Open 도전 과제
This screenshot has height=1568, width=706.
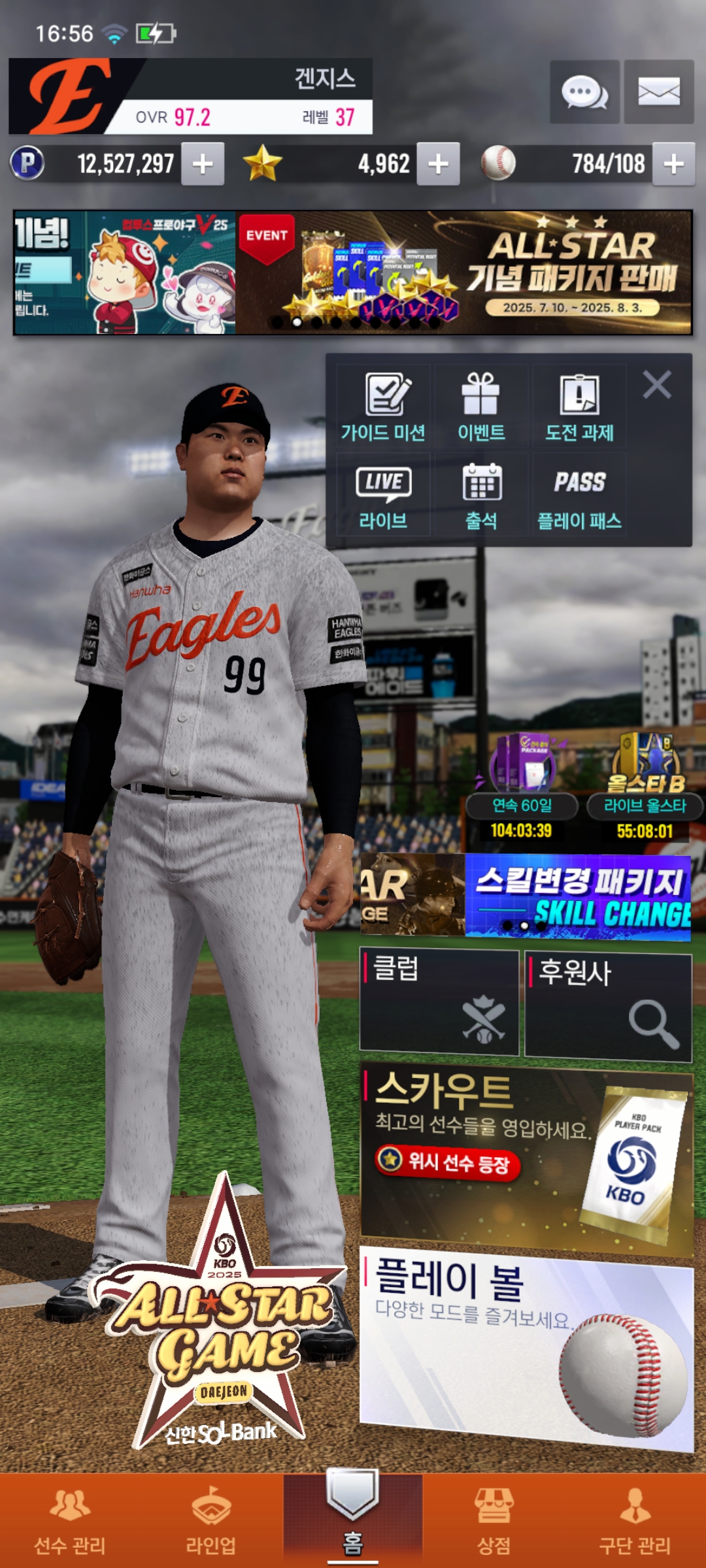coord(579,408)
